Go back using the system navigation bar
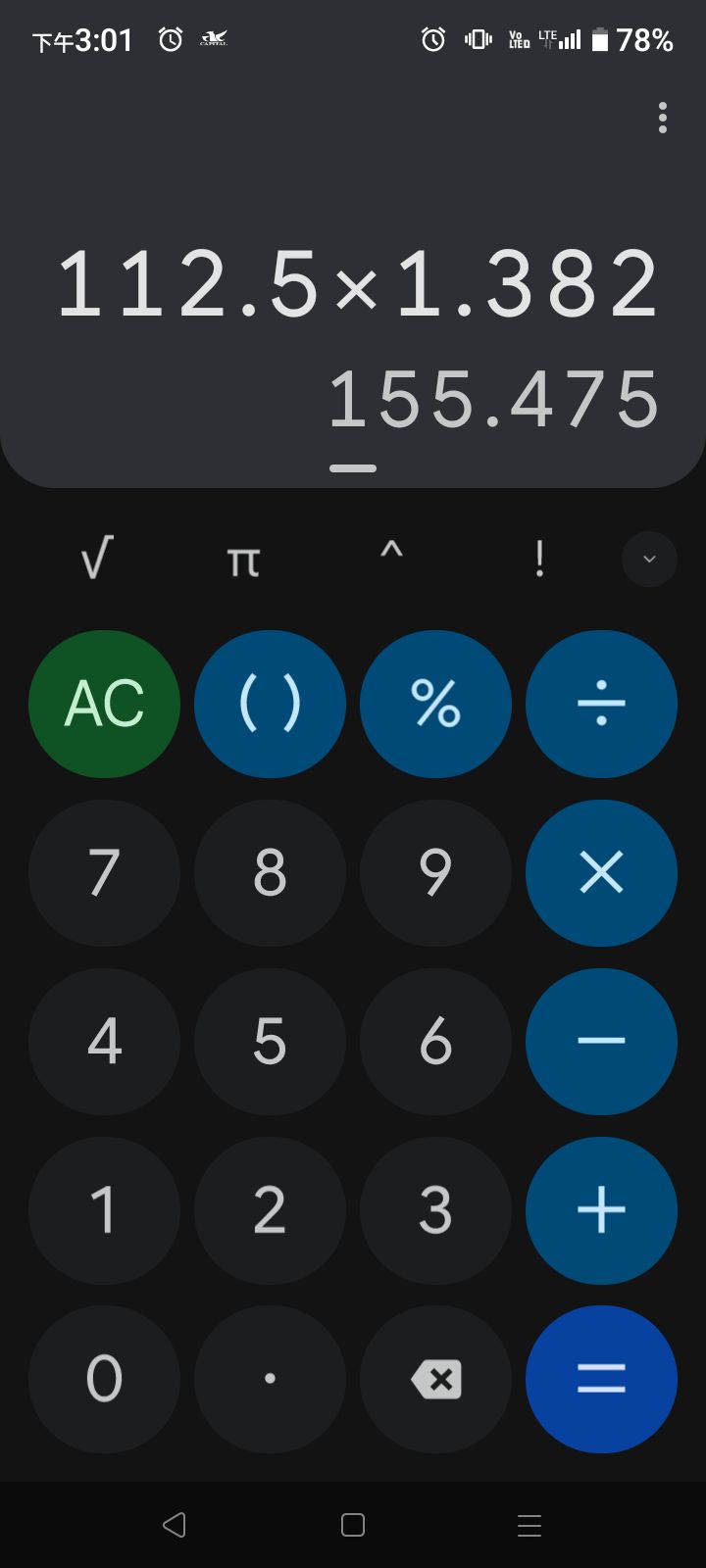706x1568 pixels. click(x=175, y=1525)
